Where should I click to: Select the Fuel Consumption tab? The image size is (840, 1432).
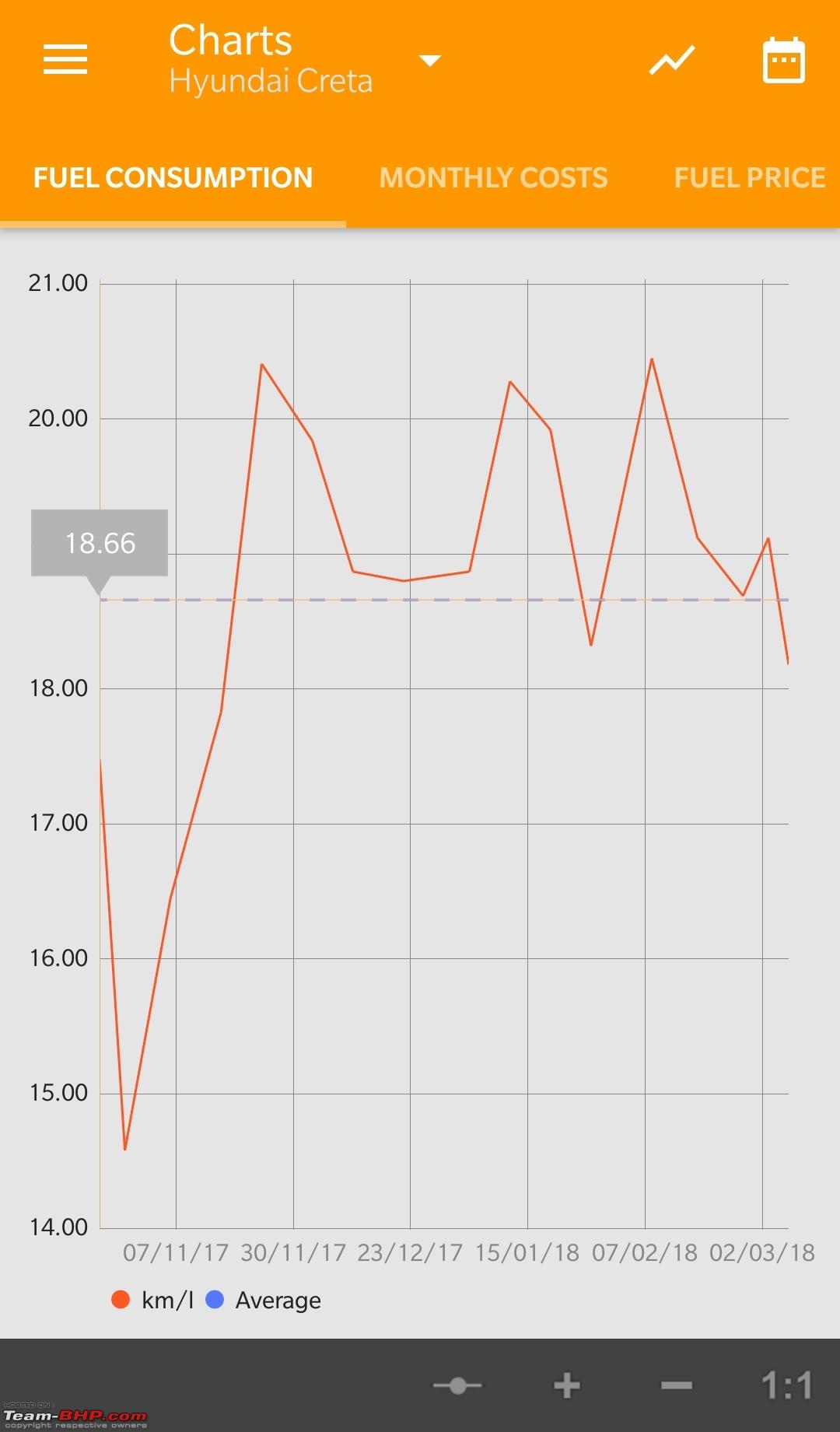(x=173, y=178)
